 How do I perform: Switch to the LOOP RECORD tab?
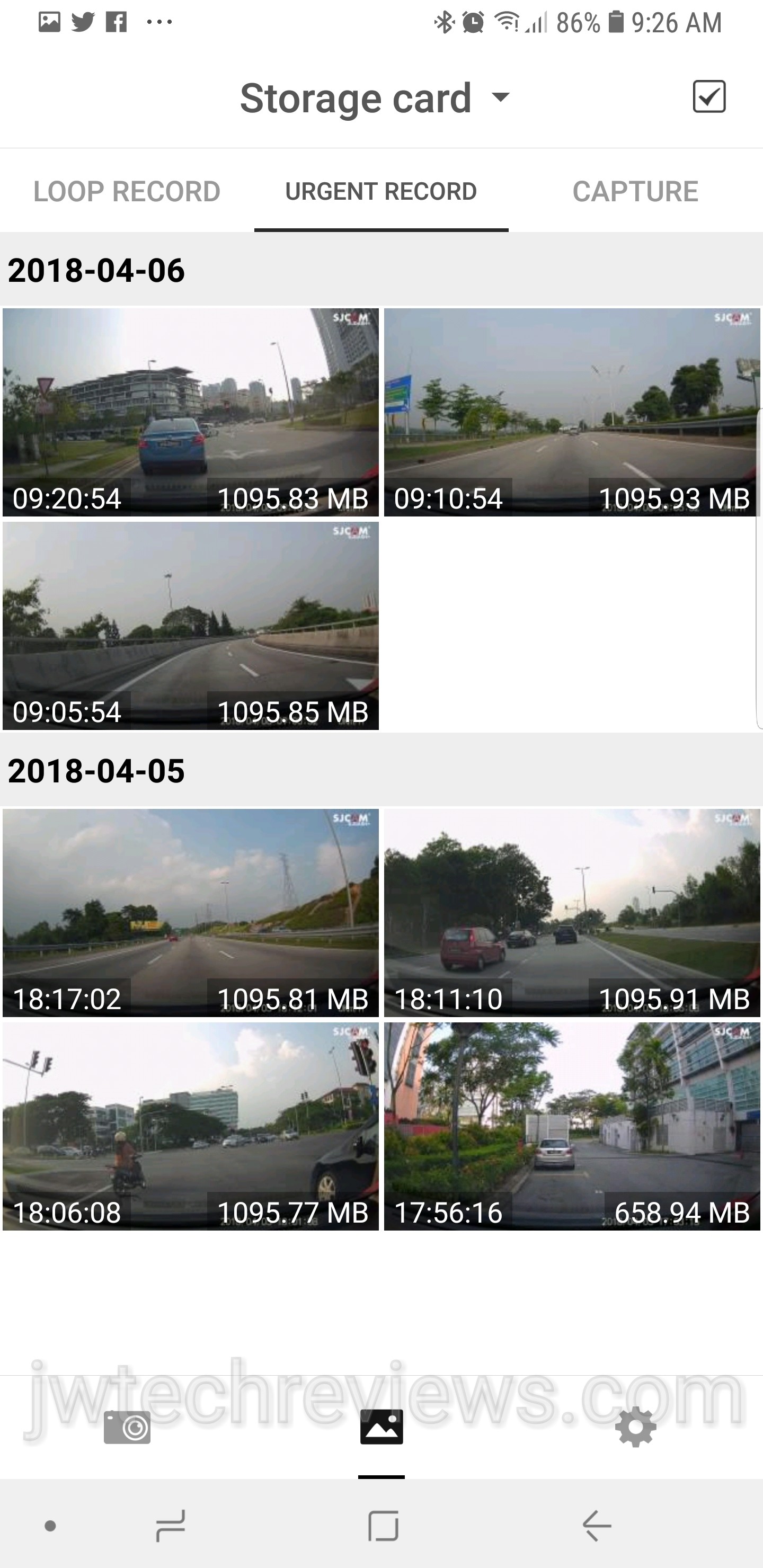[127, 192]
